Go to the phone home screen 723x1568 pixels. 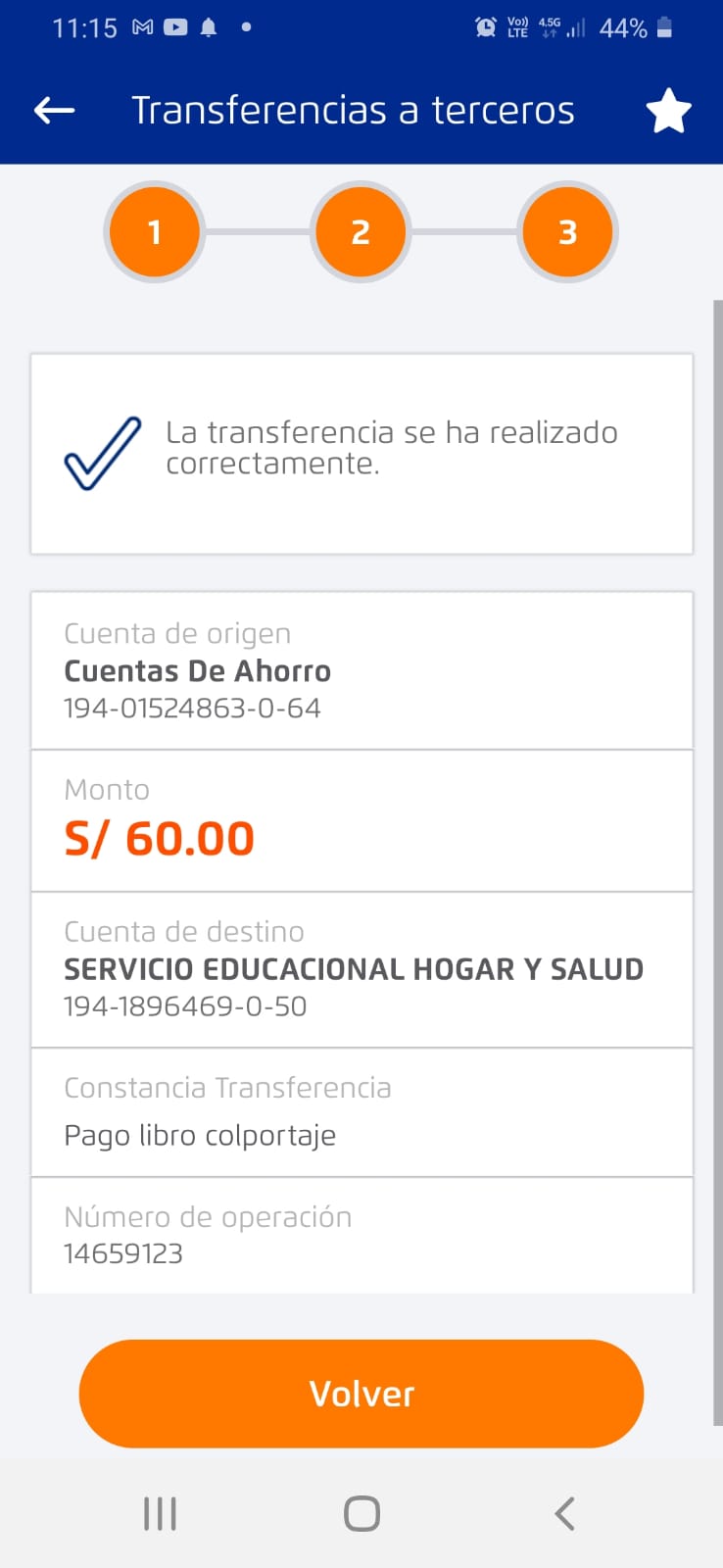click(361, 1513)
